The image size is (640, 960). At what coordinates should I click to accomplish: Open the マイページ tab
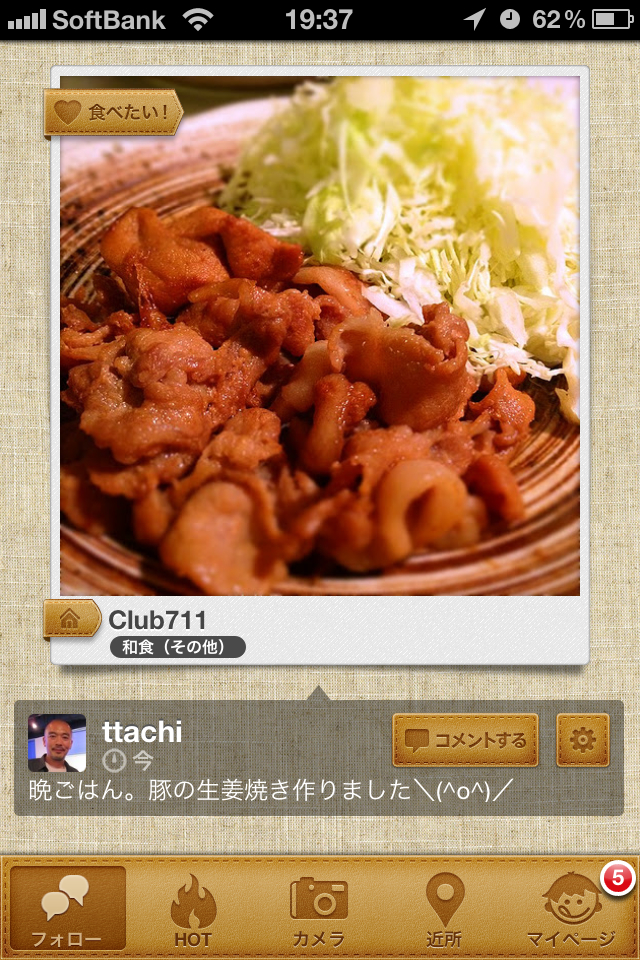[572, 908]
